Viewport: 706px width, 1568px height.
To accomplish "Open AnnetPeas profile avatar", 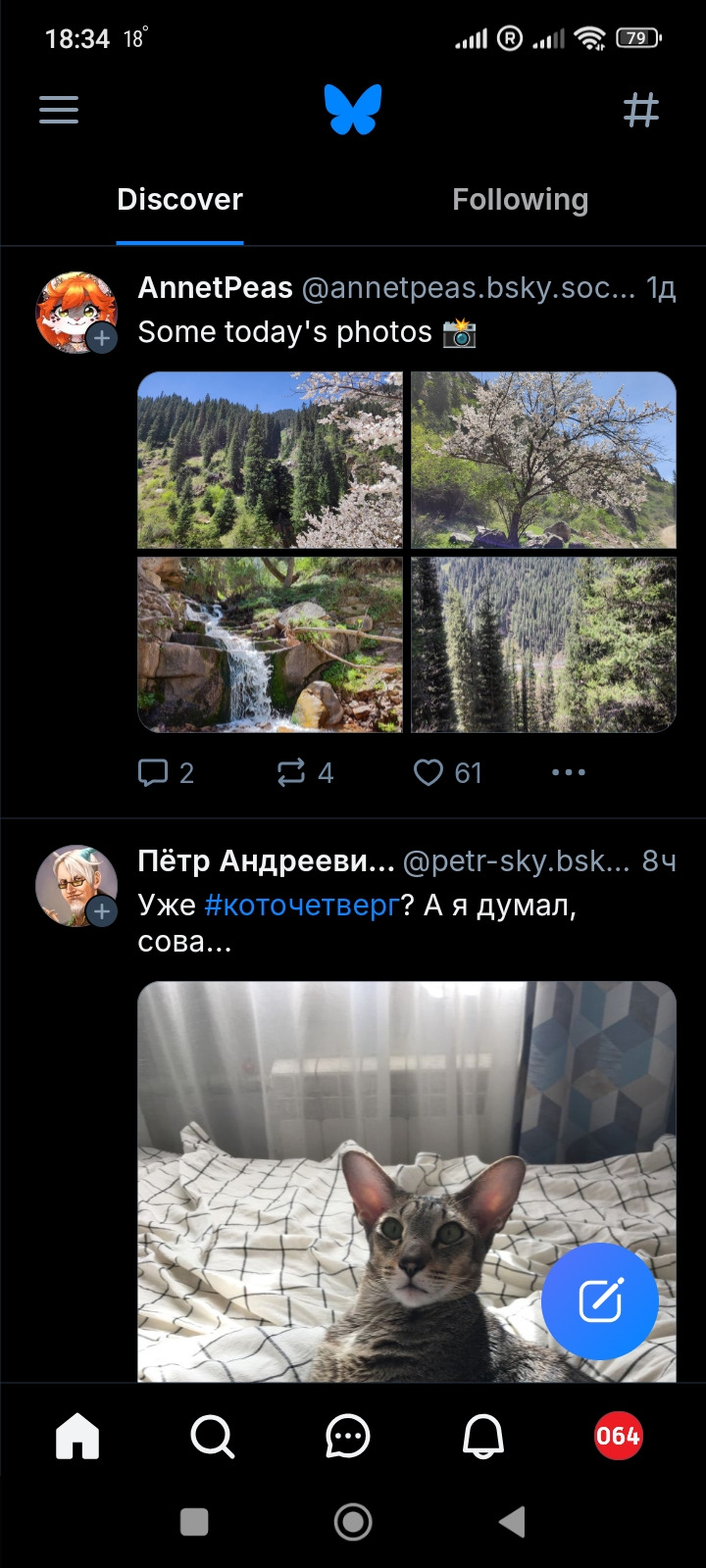I will coord(76,312).
